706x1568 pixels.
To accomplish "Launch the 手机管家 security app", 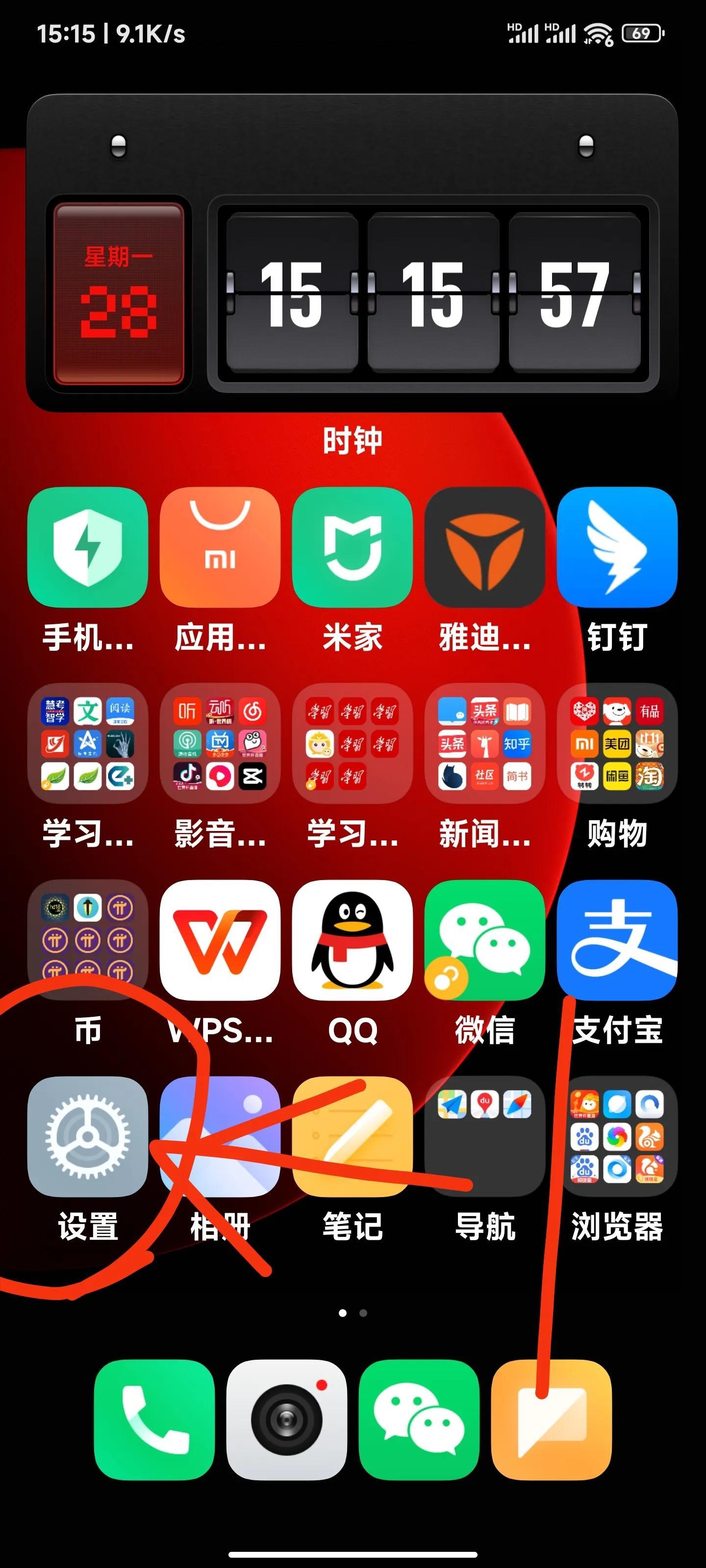I will [x=88, y=547].
